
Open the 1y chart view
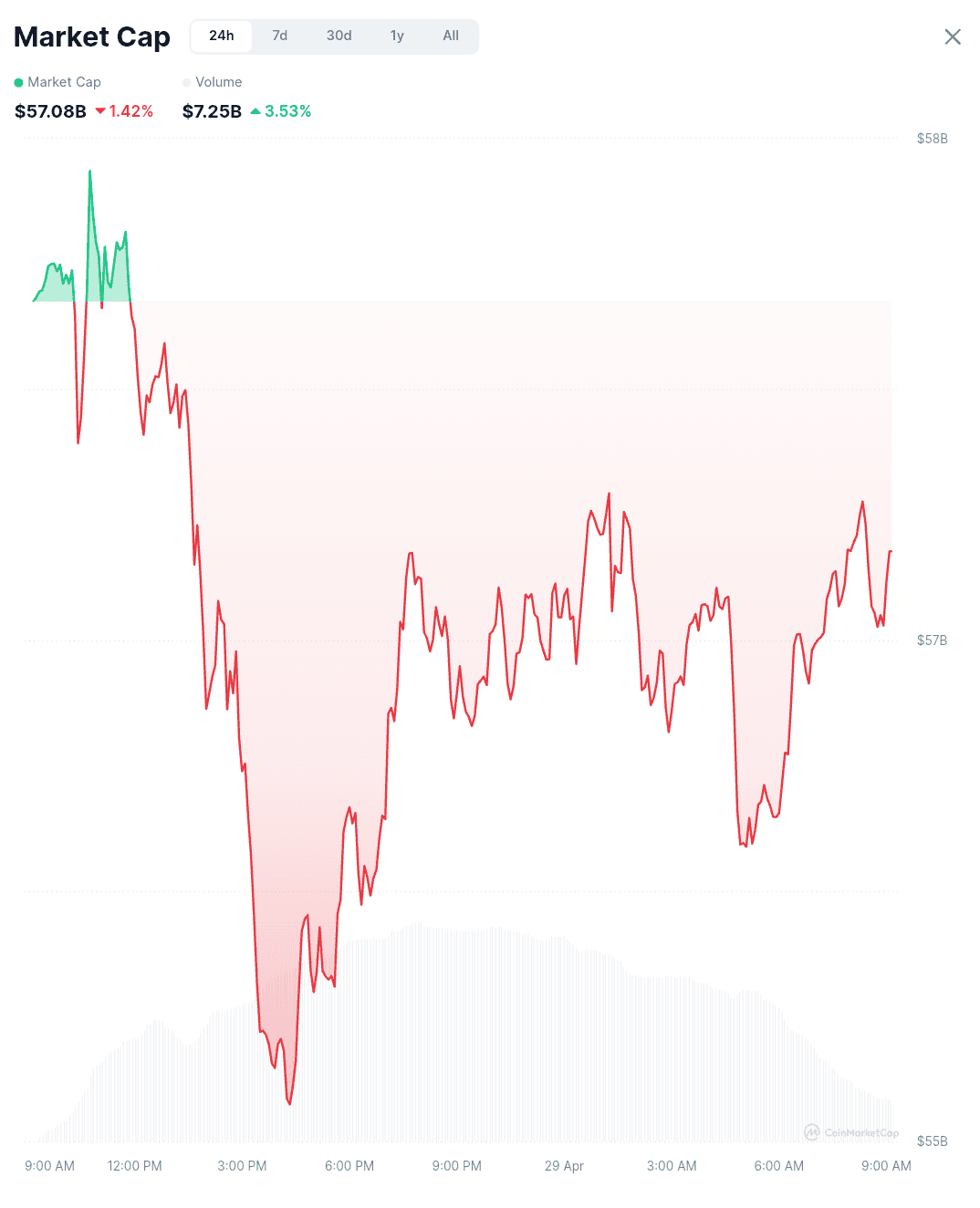click(397, 36)
